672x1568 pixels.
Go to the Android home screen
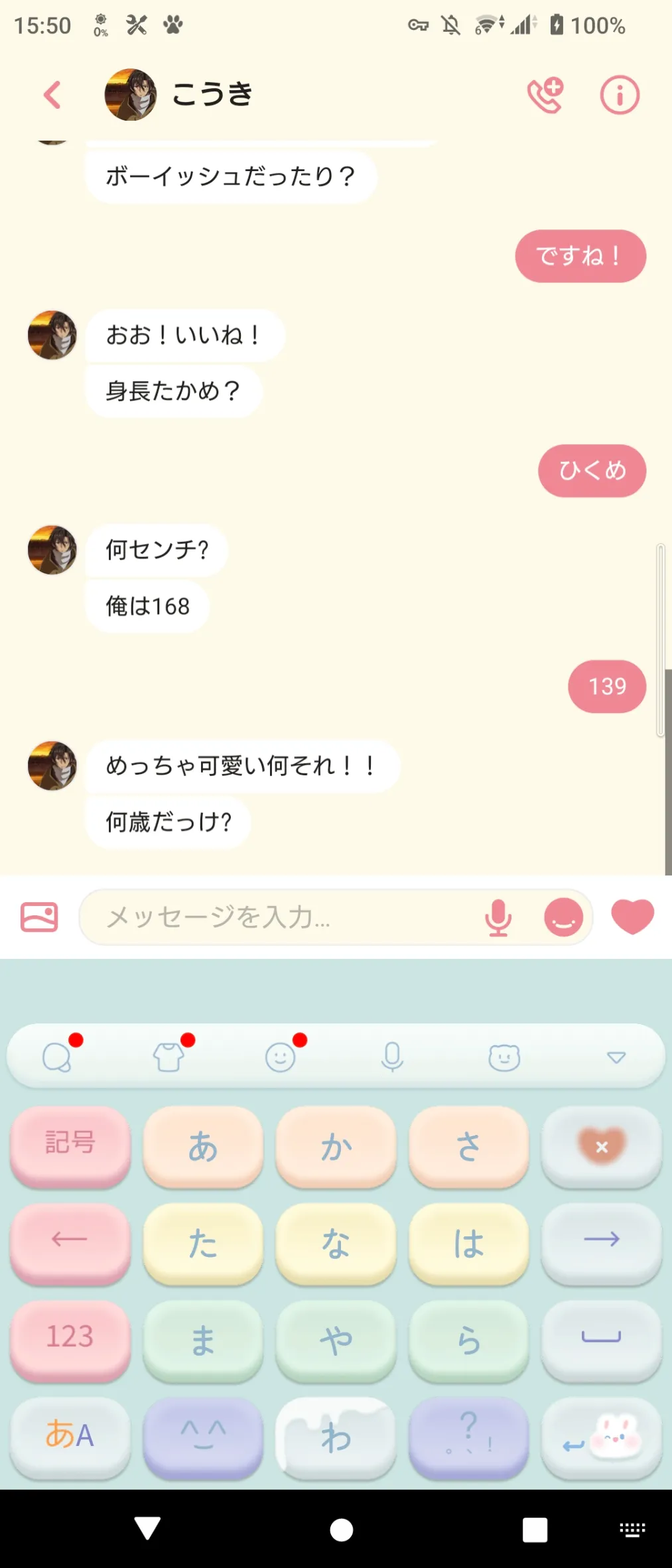pyautogui.click(x=342, y=1530)
